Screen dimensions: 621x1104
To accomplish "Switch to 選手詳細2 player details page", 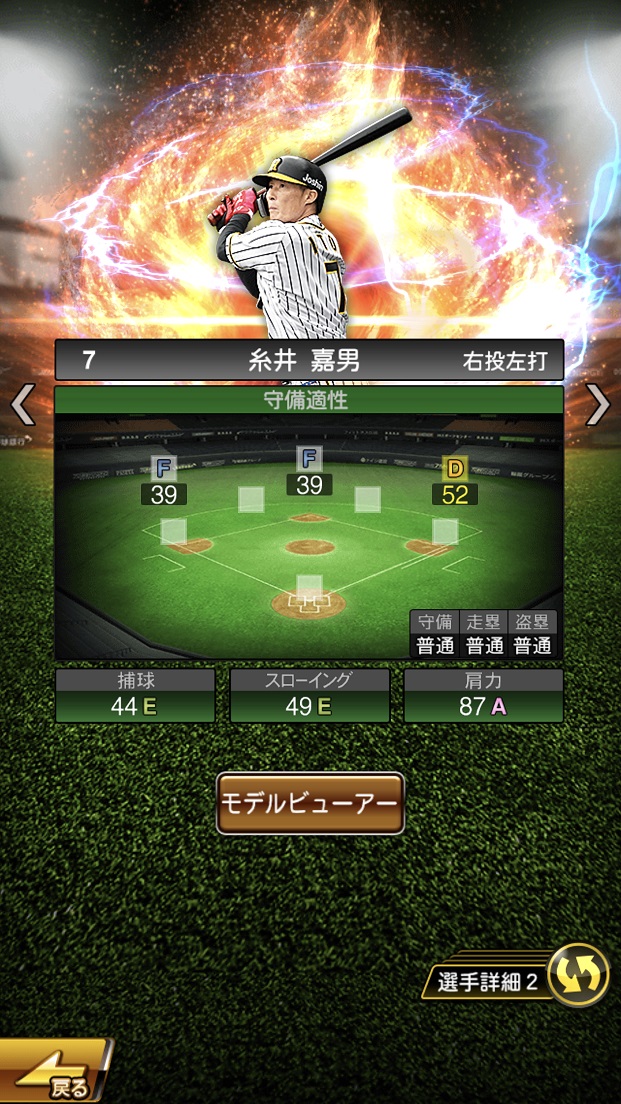I will coord(519,978).
